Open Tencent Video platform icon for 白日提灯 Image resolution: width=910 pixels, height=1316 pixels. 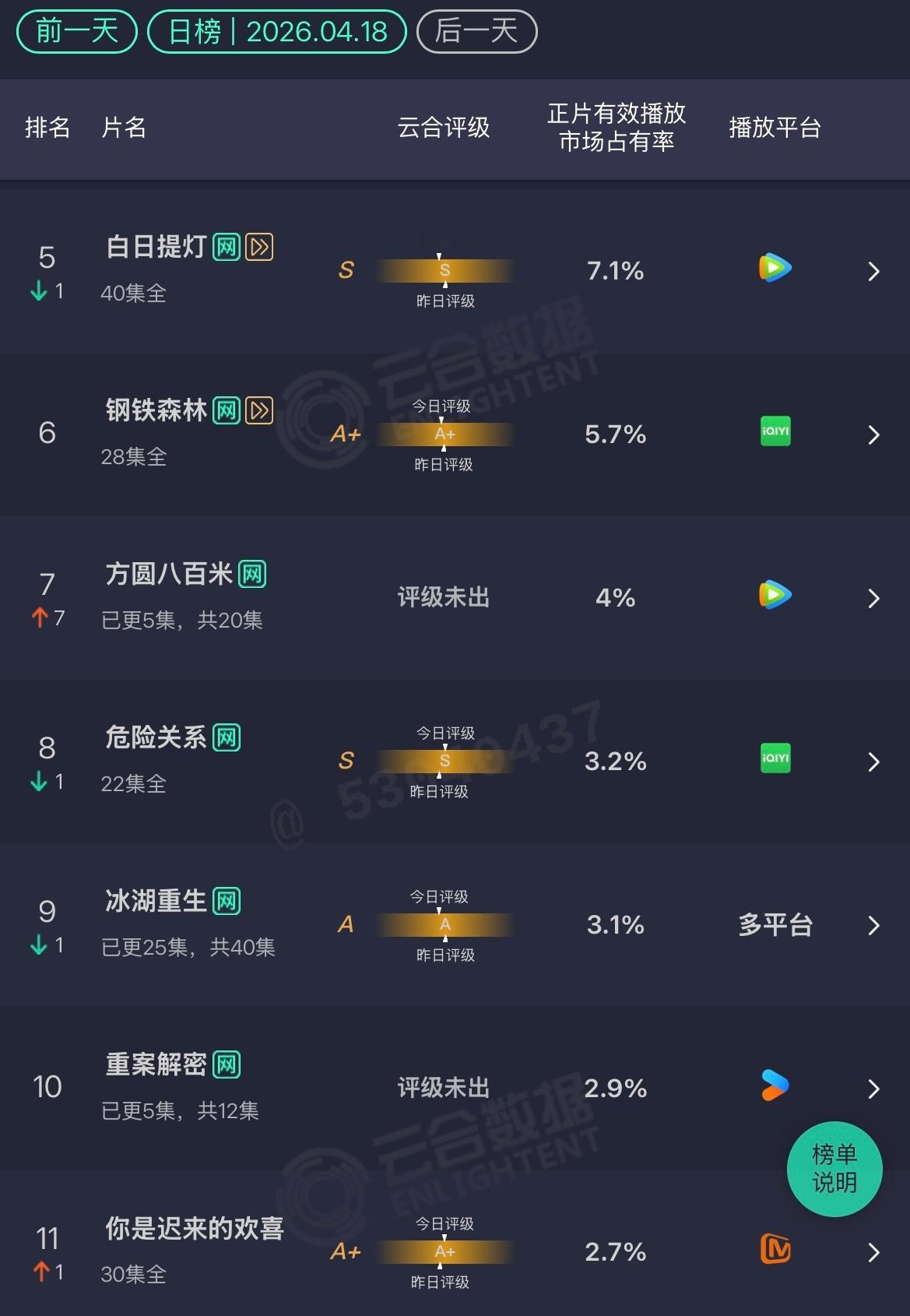coord(774,269)
